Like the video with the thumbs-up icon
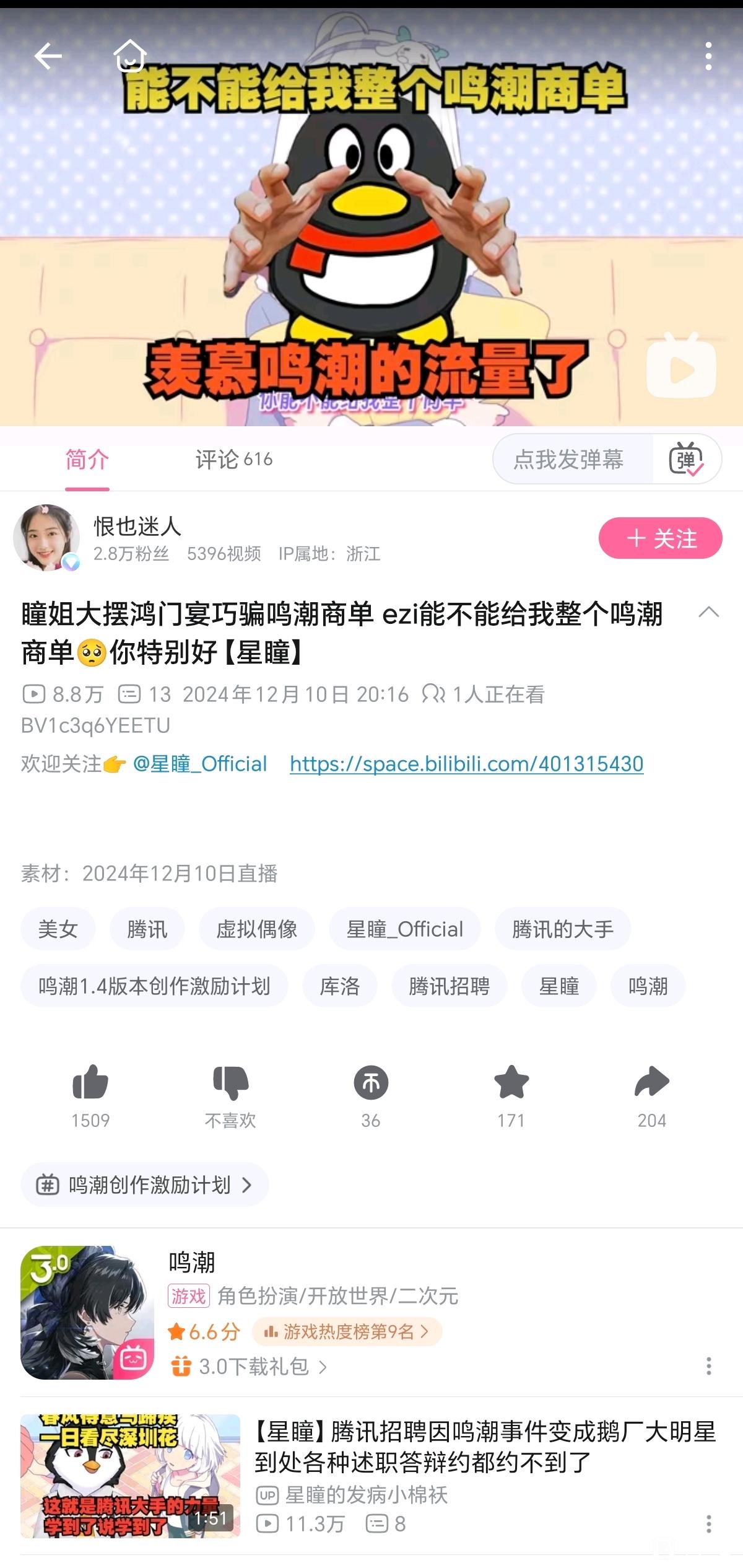Screen dimensions: 743x1568 pos(90,1083)
